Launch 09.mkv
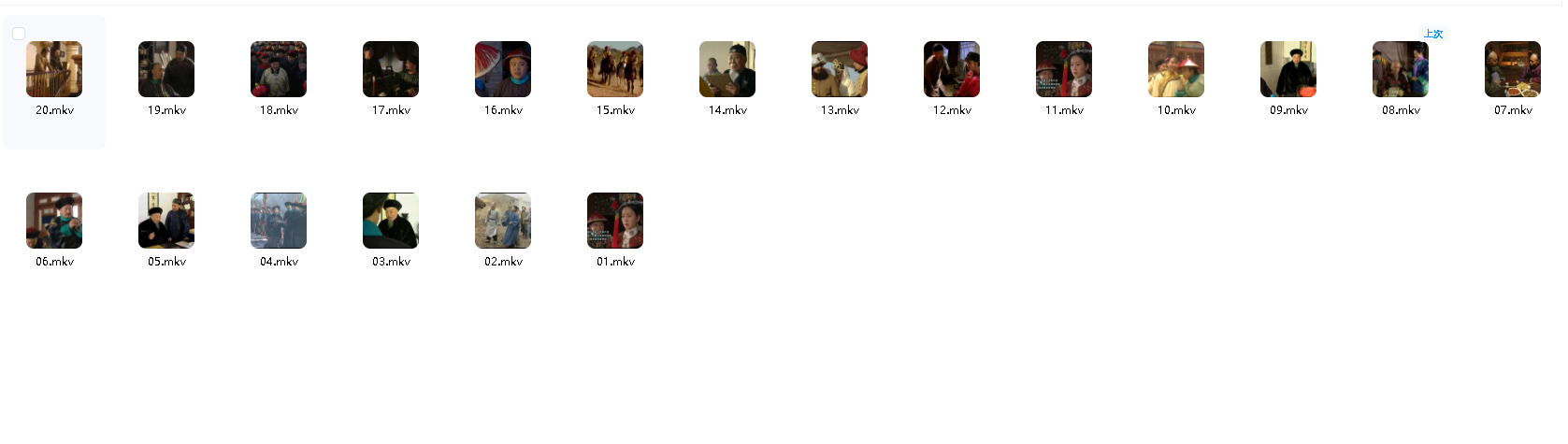Viewport: 1568px width, 444px height. (1288, 69)
